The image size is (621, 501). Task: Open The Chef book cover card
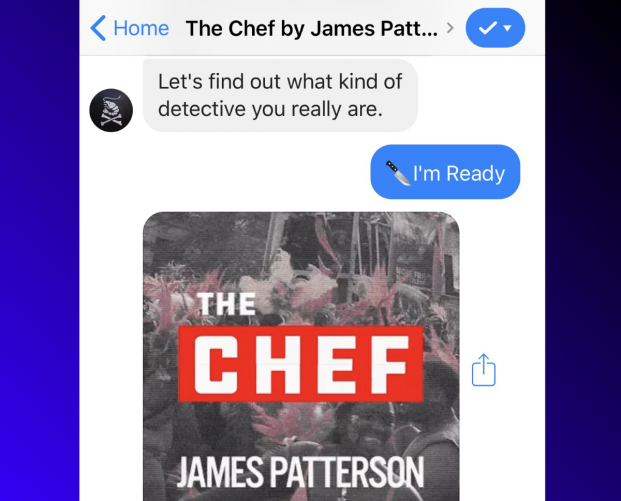(x=301, y=360)
